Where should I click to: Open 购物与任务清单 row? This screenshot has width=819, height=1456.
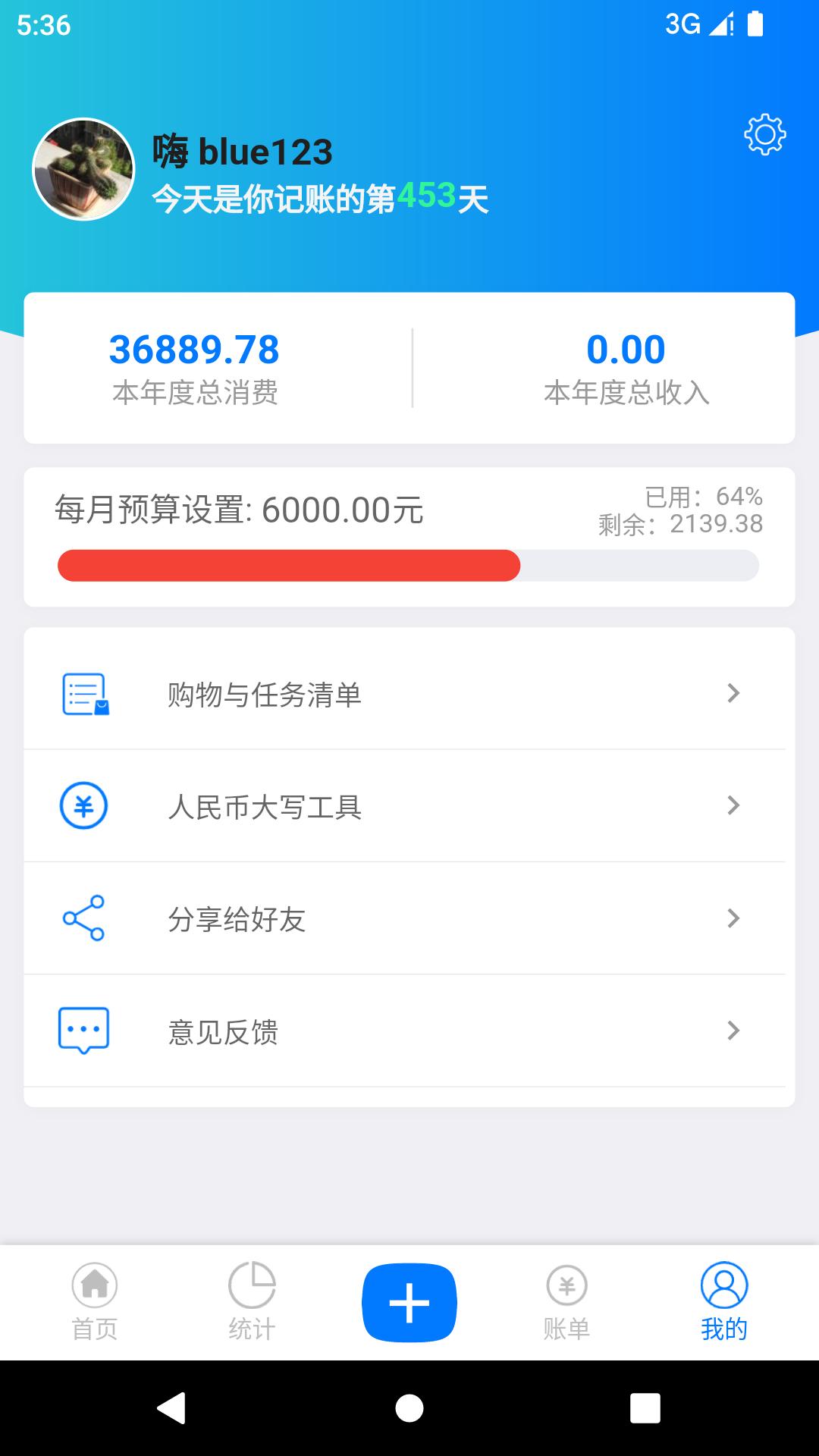pyautogui.click(x=409, y=693)
